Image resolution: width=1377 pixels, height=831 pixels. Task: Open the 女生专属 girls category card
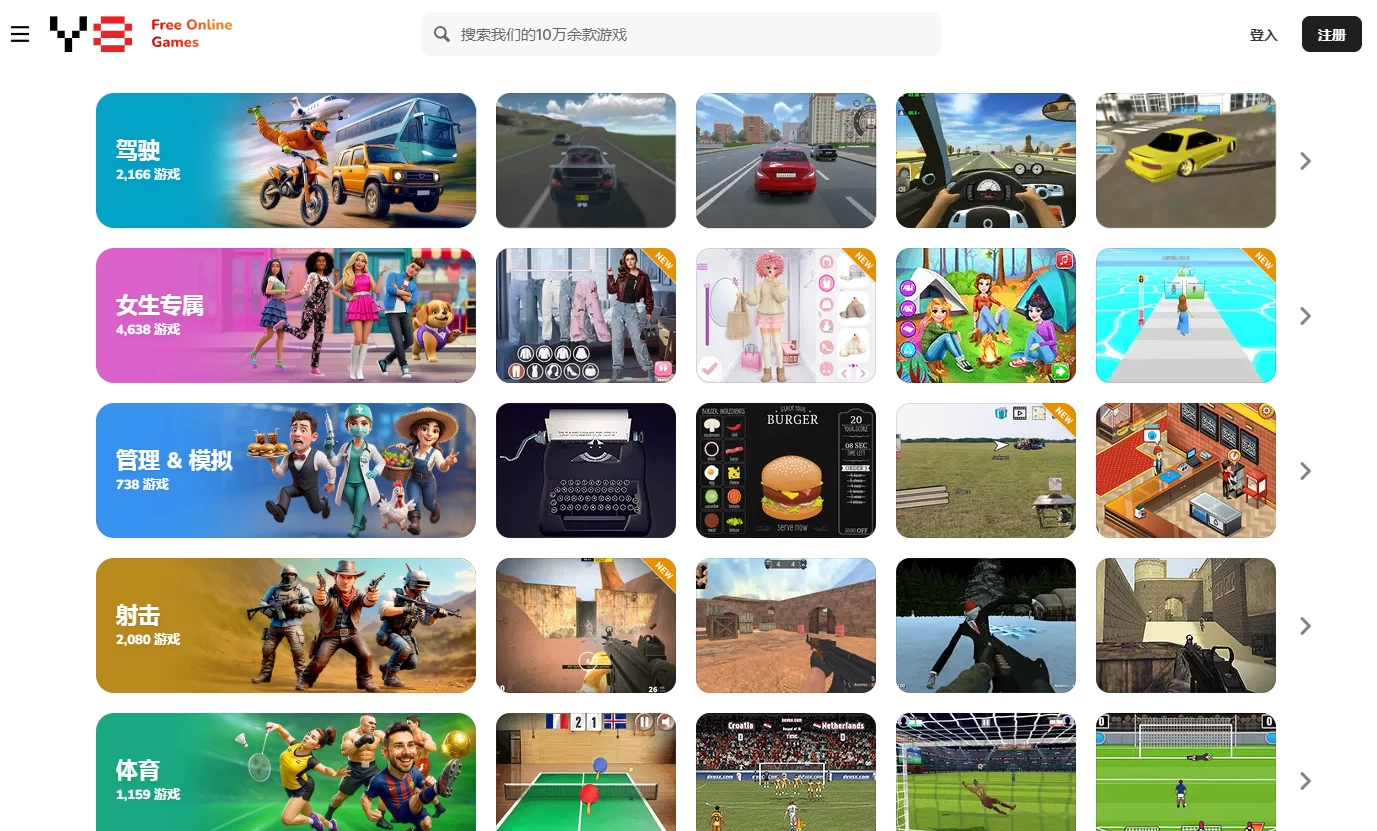(285, 316)
